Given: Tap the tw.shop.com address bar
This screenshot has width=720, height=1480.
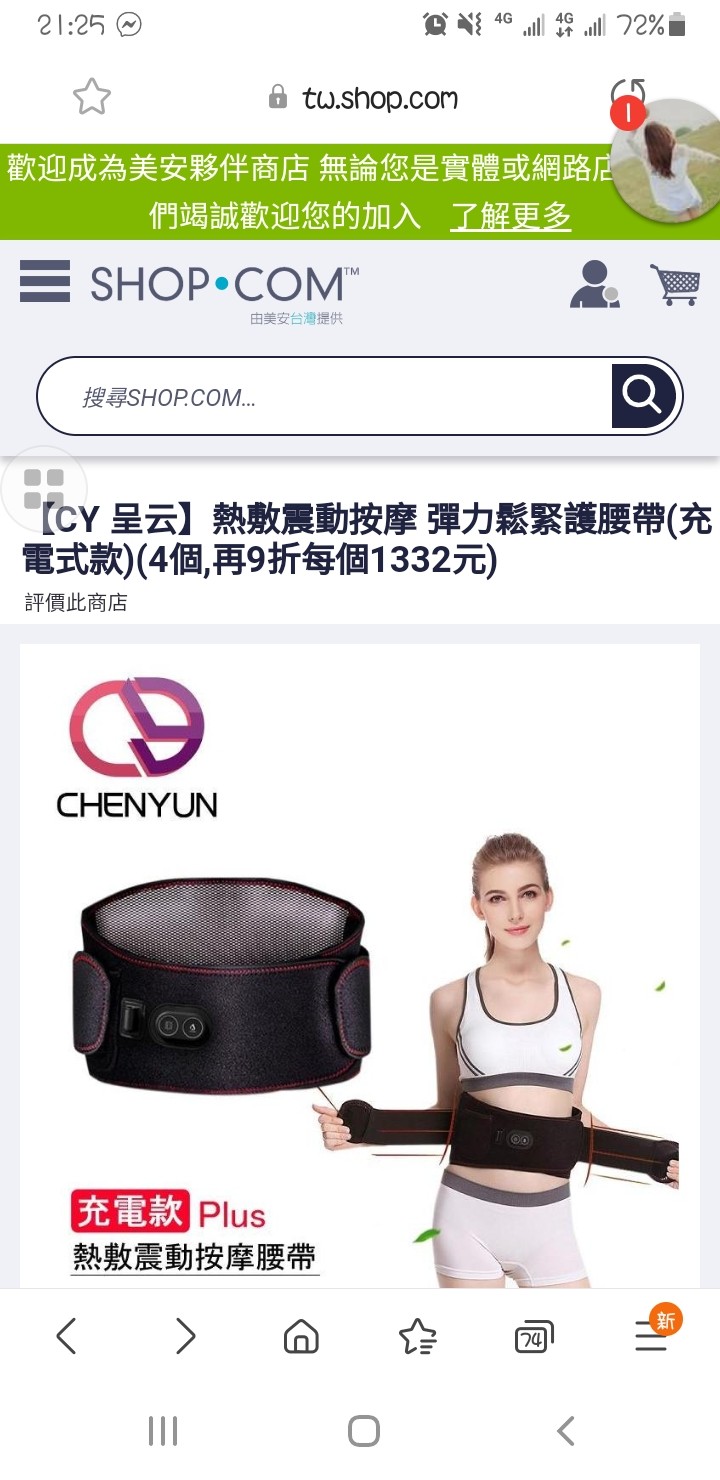Looking at the screenshot, I should tap(363, 97).
